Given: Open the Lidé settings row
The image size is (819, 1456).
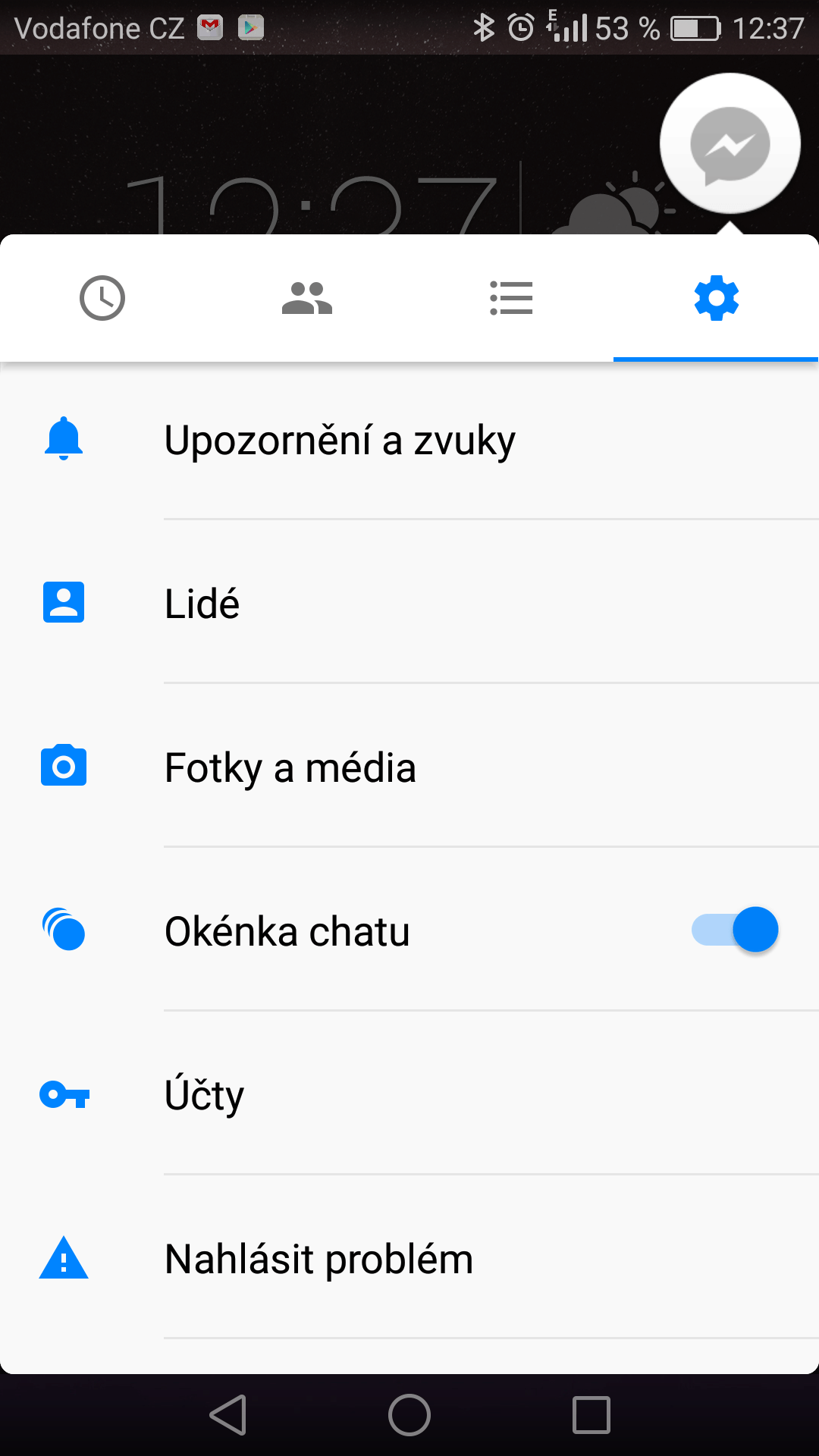Looking at the screenshot, I should pos(409,604).
